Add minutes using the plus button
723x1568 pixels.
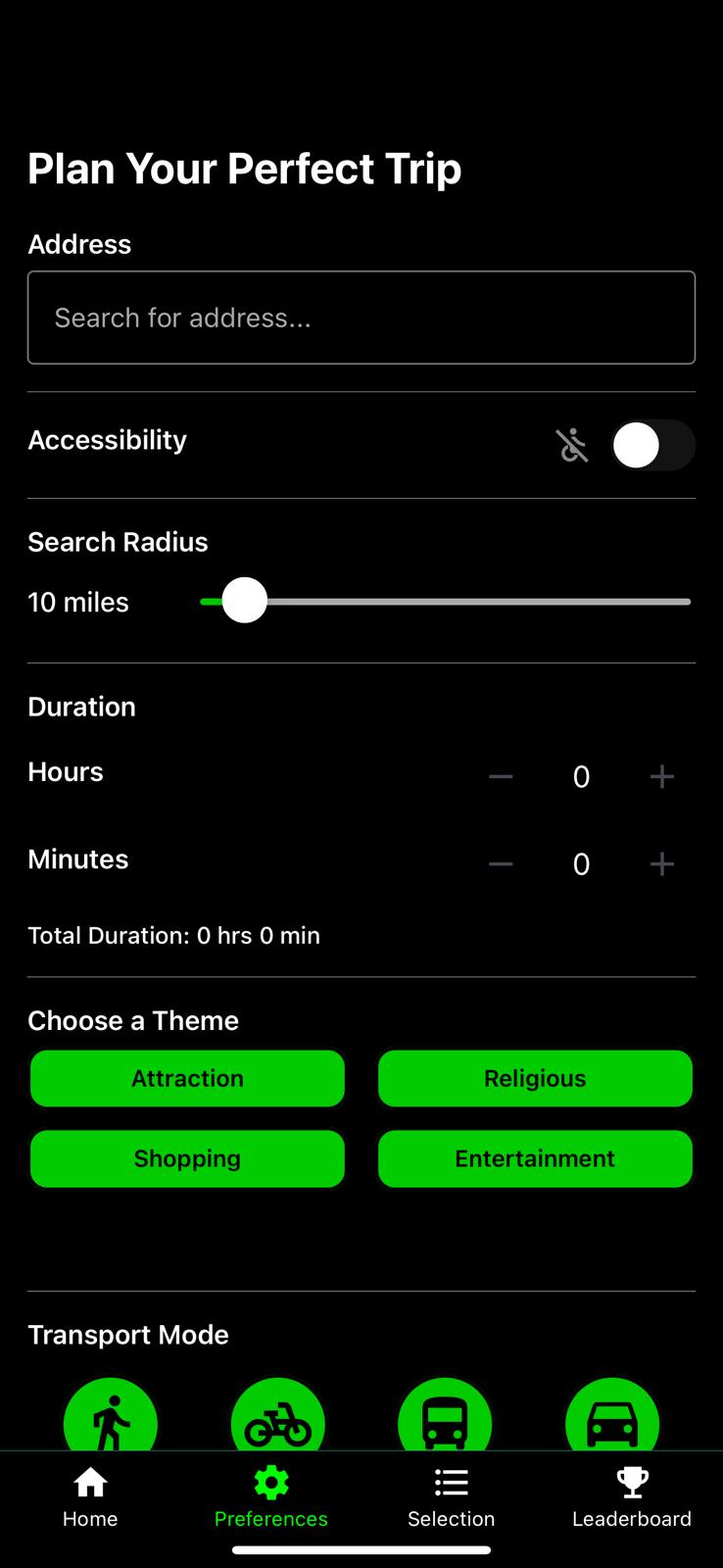[662, 864]
